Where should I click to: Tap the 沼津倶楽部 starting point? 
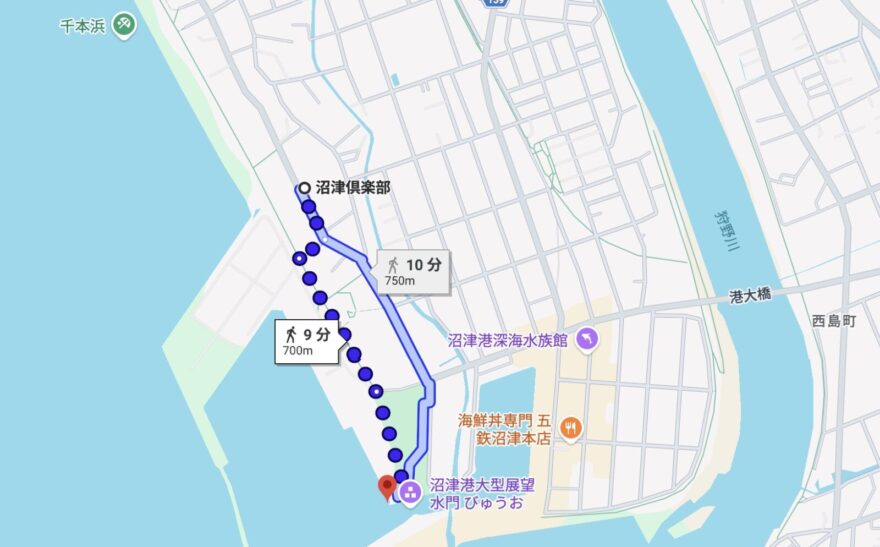(x=303, y=187)
